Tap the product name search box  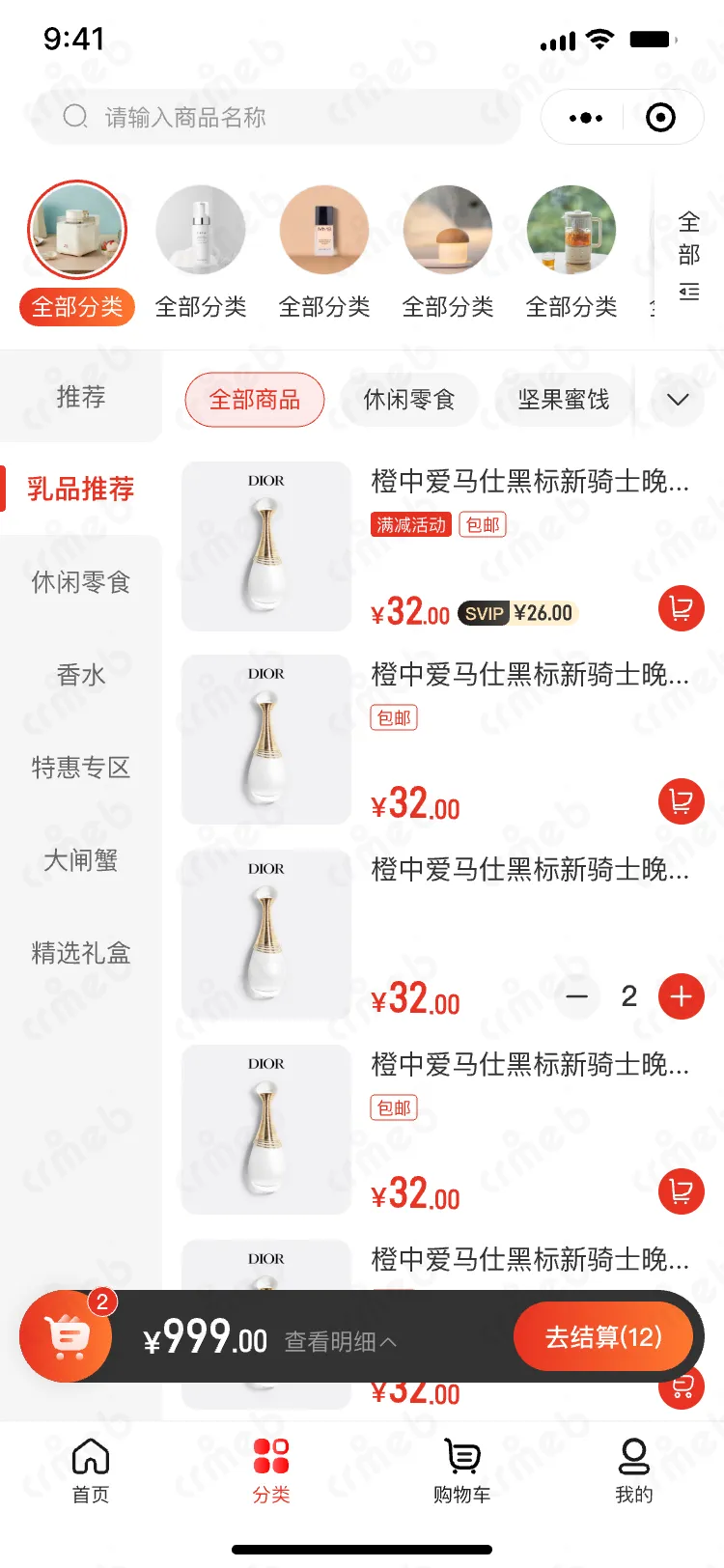click(275, 118)
